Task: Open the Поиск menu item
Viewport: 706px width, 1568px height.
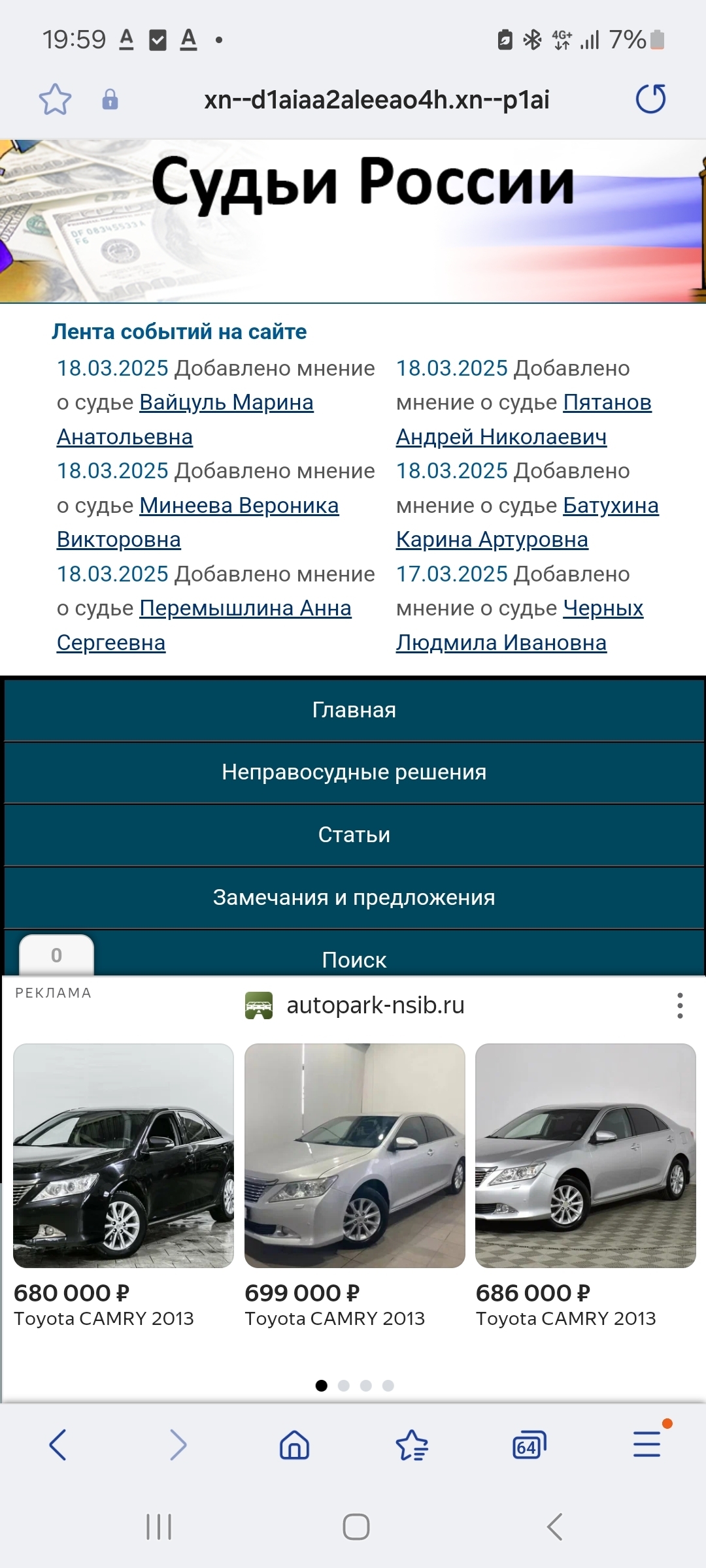Action: tap(354, 959)
